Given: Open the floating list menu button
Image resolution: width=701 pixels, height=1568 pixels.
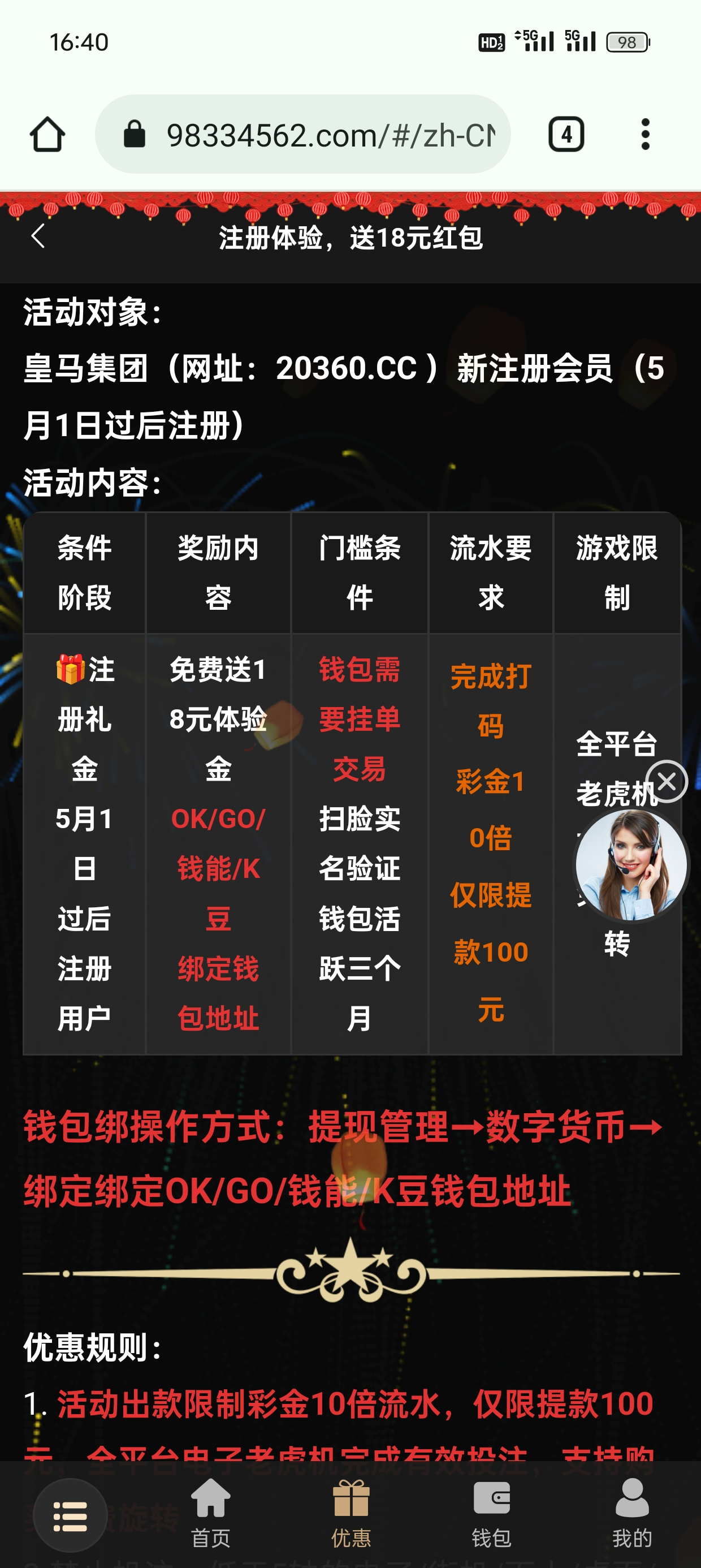Looking at the screenshot, I should (70, 1515).
